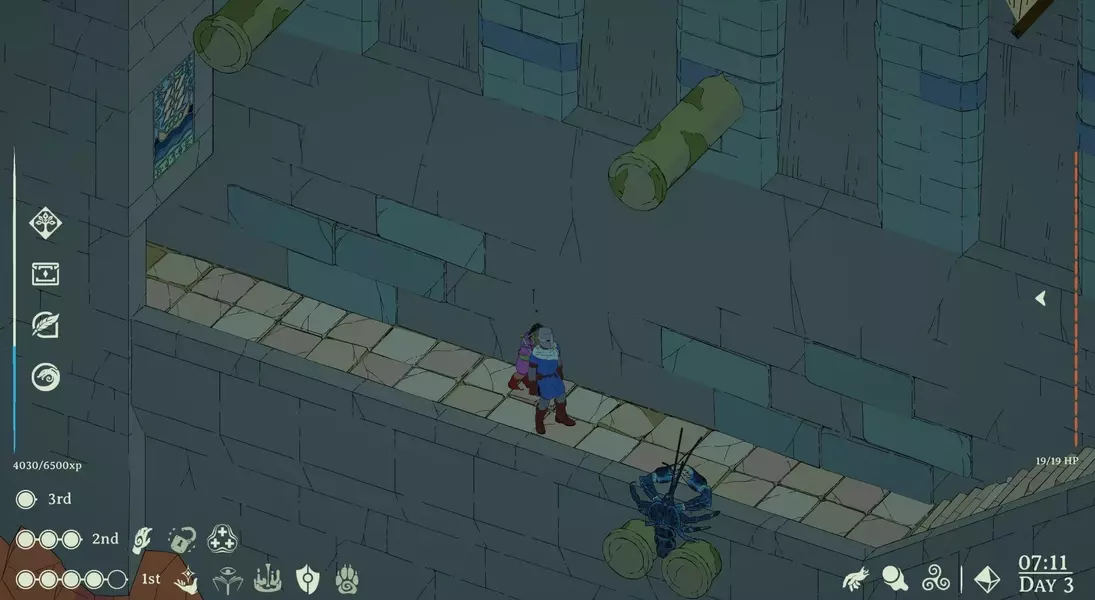Screen dimensions: 1095x600
Task: Select the paw print spell
Action: 346,579
